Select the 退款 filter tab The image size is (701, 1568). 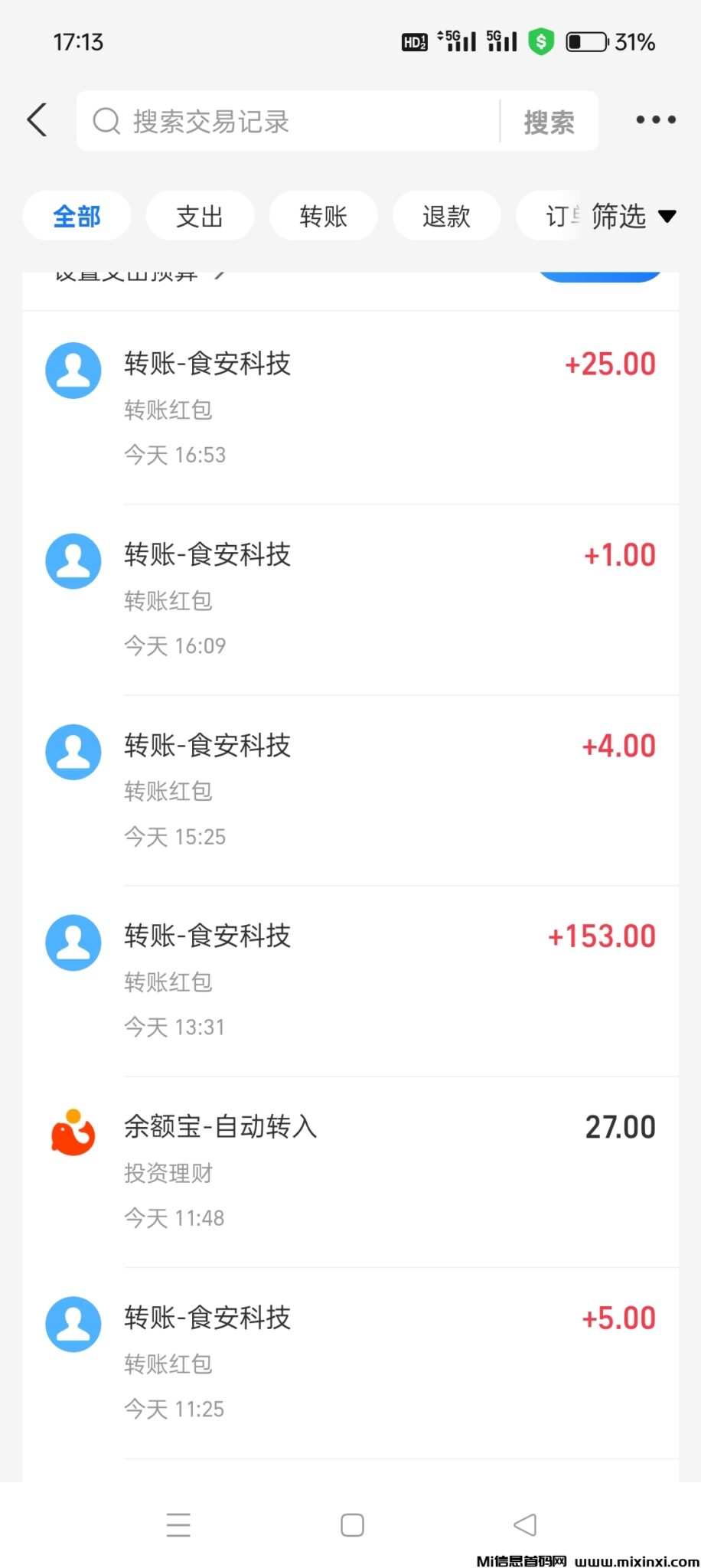tap(447, 216)
